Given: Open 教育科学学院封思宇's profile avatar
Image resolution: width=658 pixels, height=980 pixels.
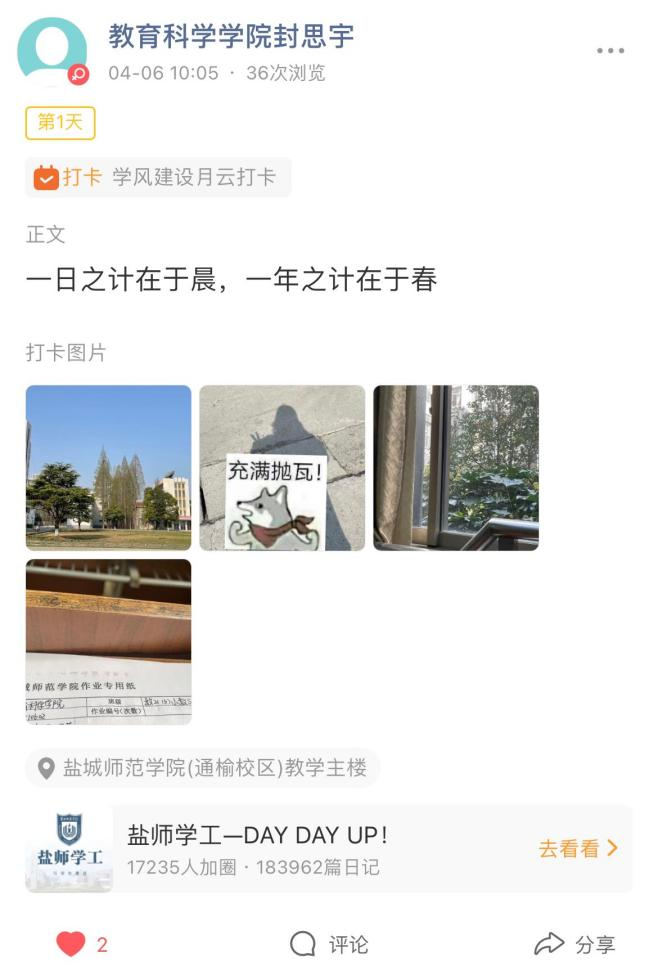Looking at the screenshot, I should 52,52.
